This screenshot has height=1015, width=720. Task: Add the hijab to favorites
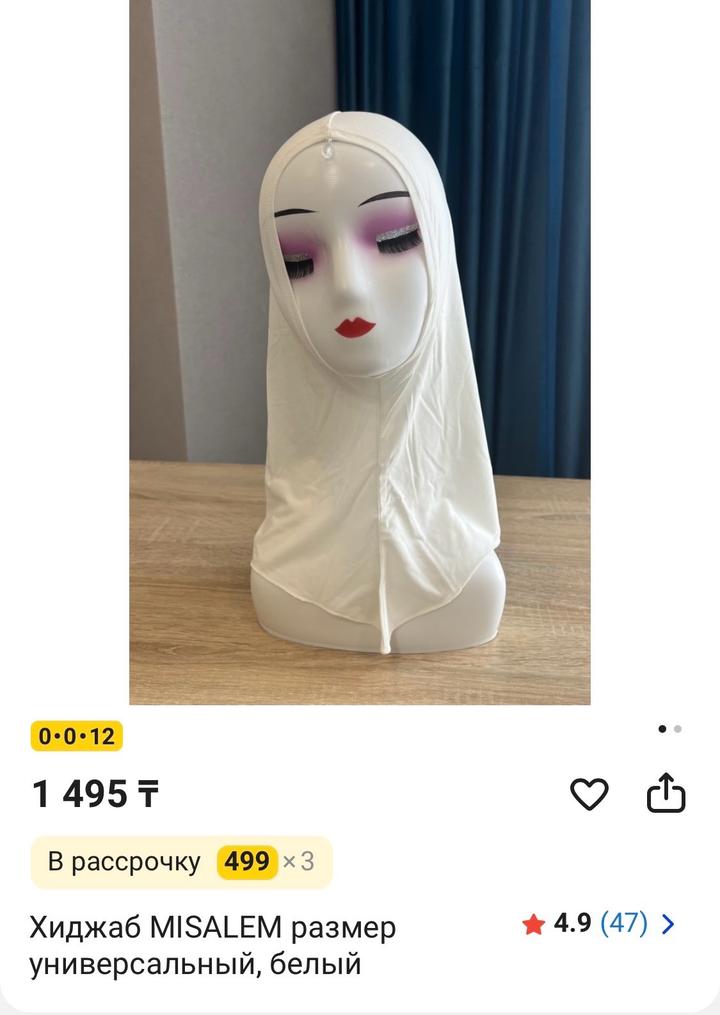(589, 795)
